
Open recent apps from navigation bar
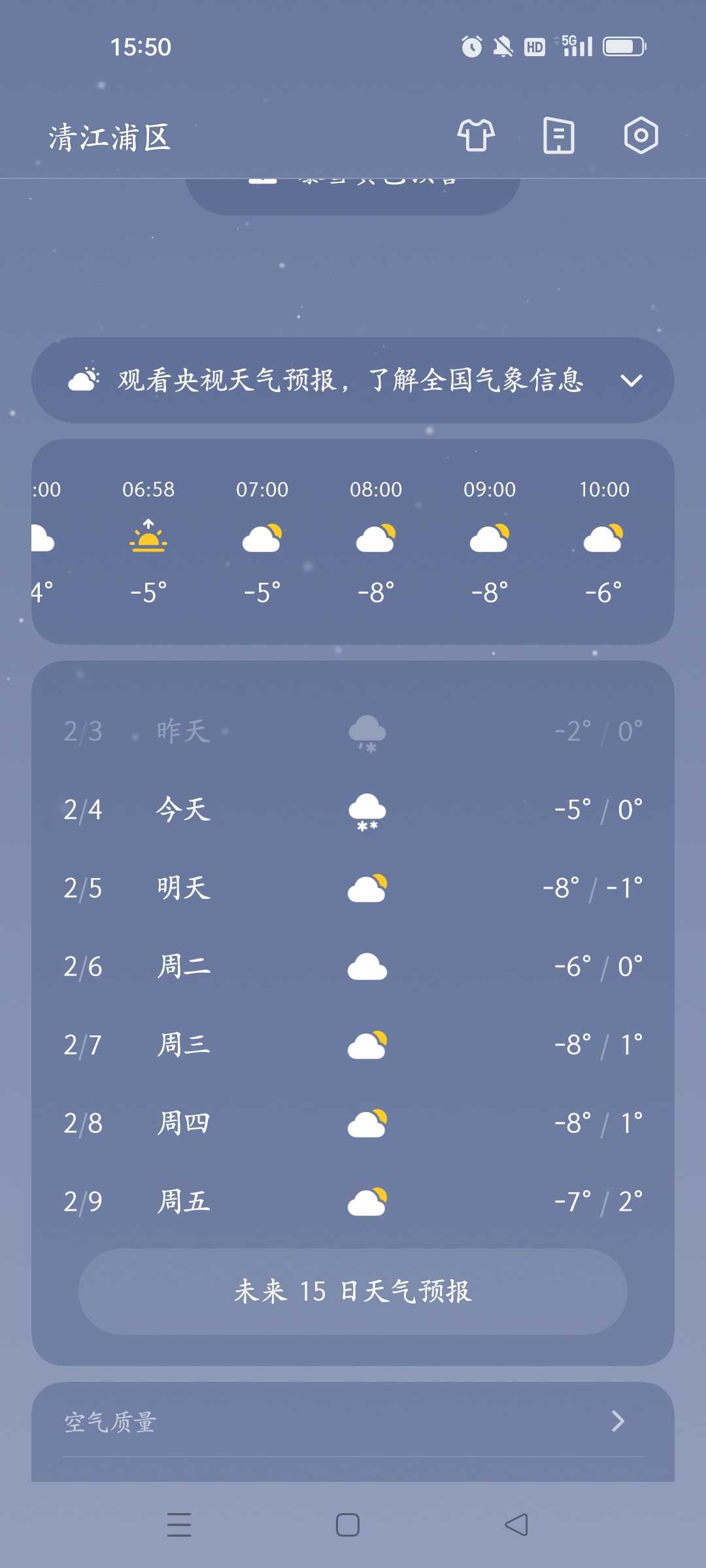click(x=179, y=1525)
